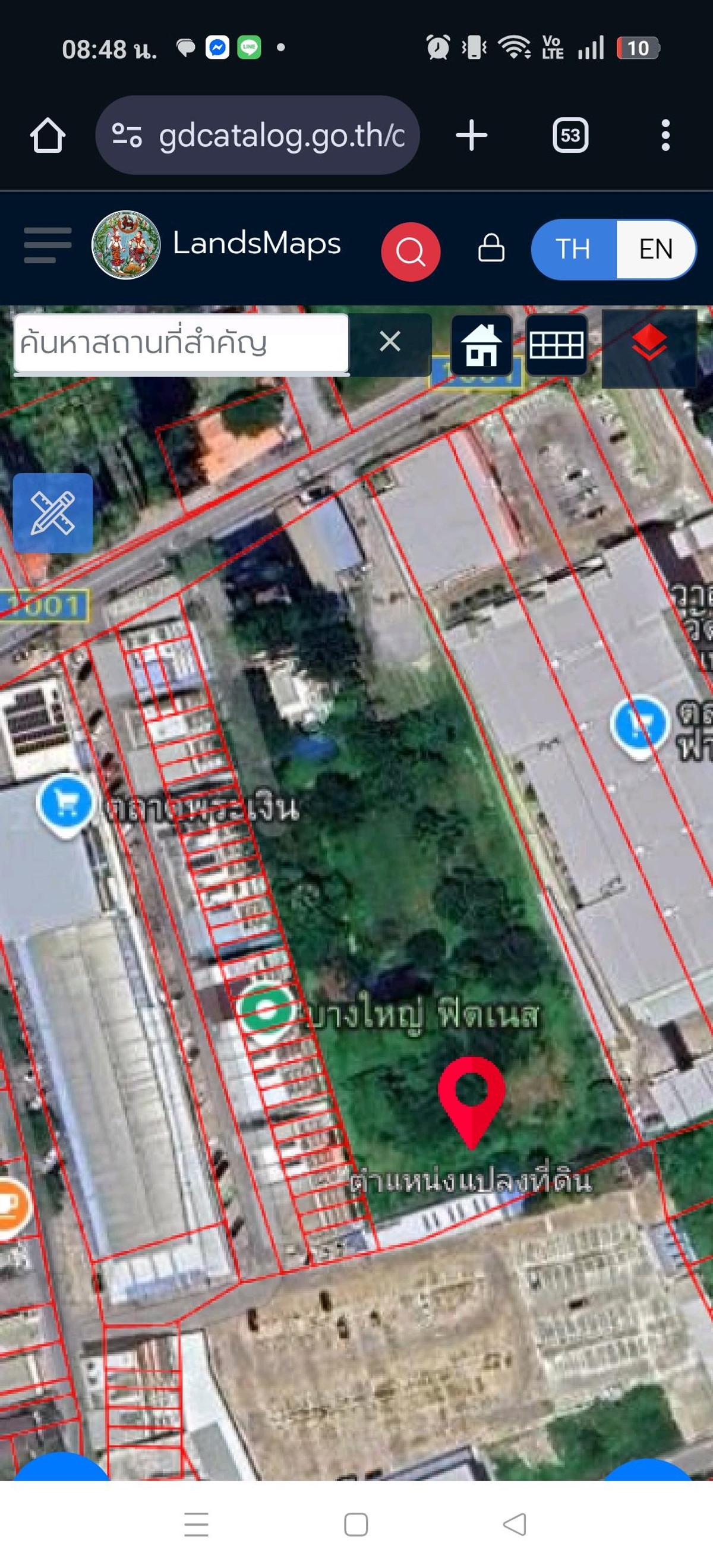
Task: Select the TH language option
Action: [573, 249]
